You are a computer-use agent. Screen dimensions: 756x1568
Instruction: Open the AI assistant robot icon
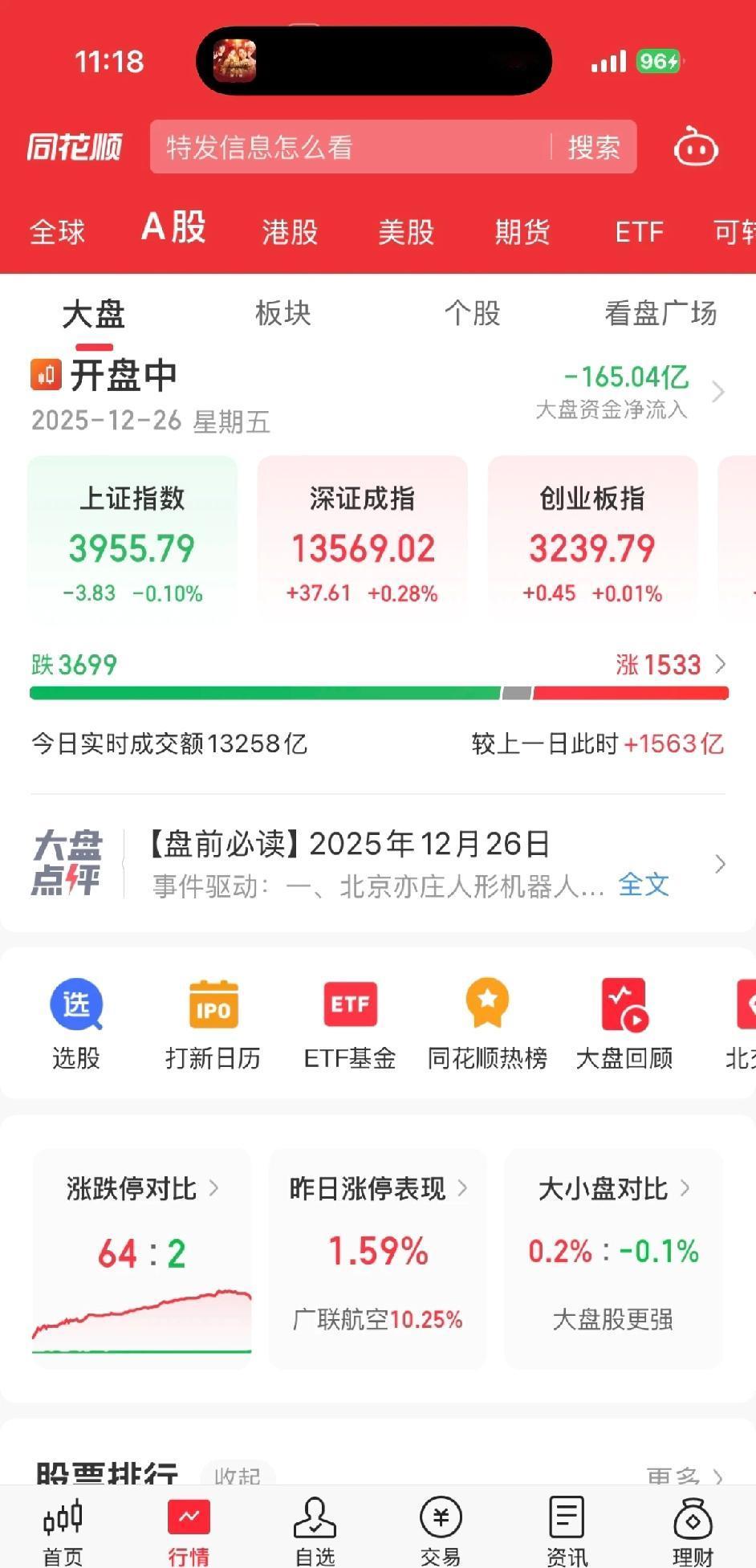tap(695, 147)
